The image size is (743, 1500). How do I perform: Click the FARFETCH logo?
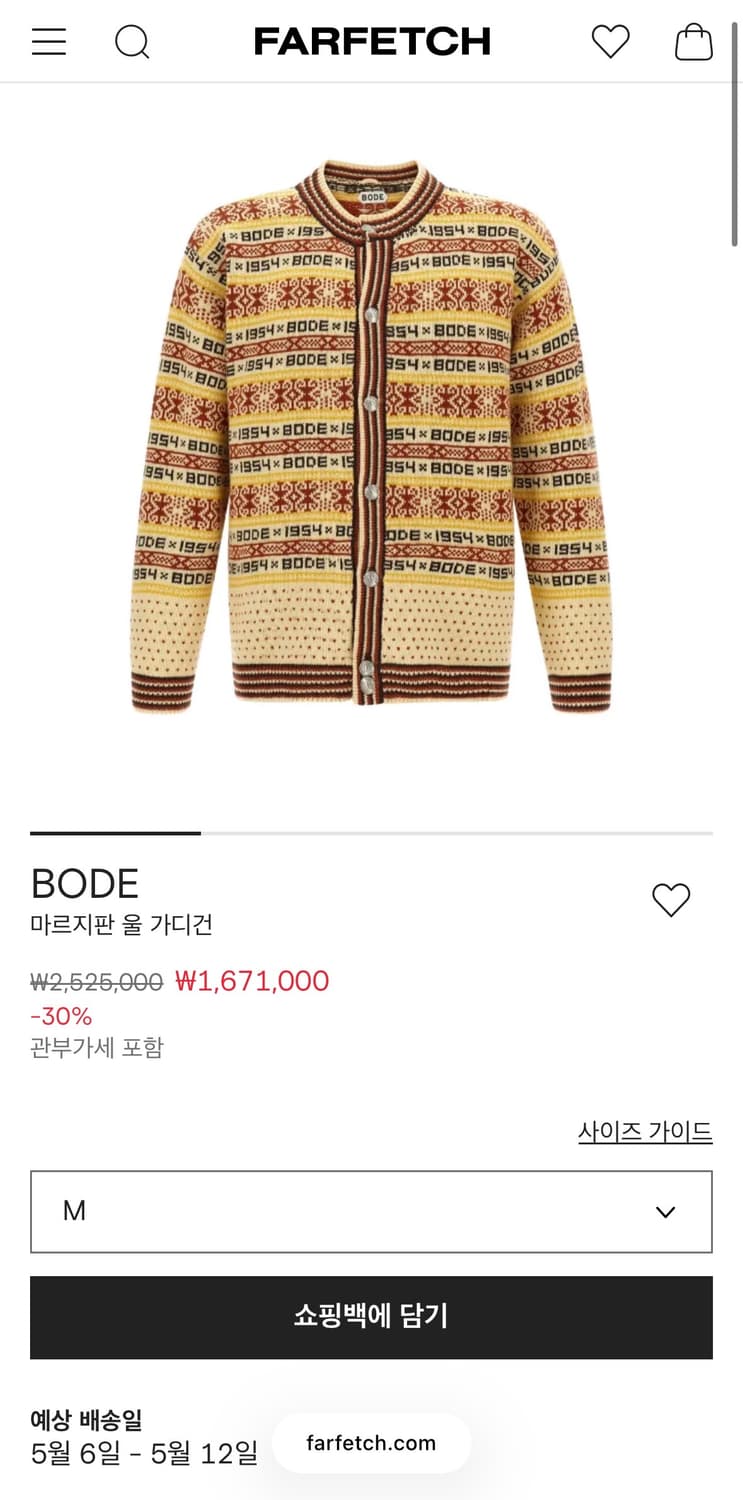(x=371, y=41)
